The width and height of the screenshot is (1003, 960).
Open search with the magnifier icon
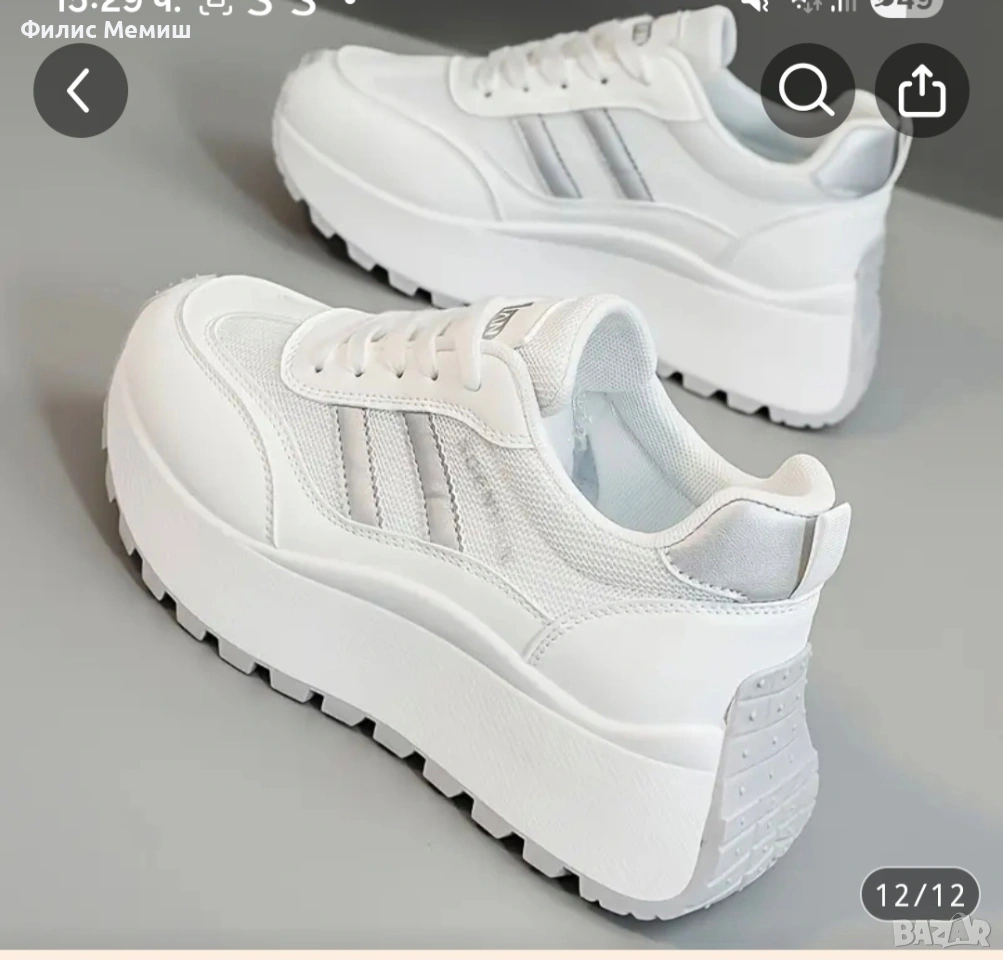807,91
